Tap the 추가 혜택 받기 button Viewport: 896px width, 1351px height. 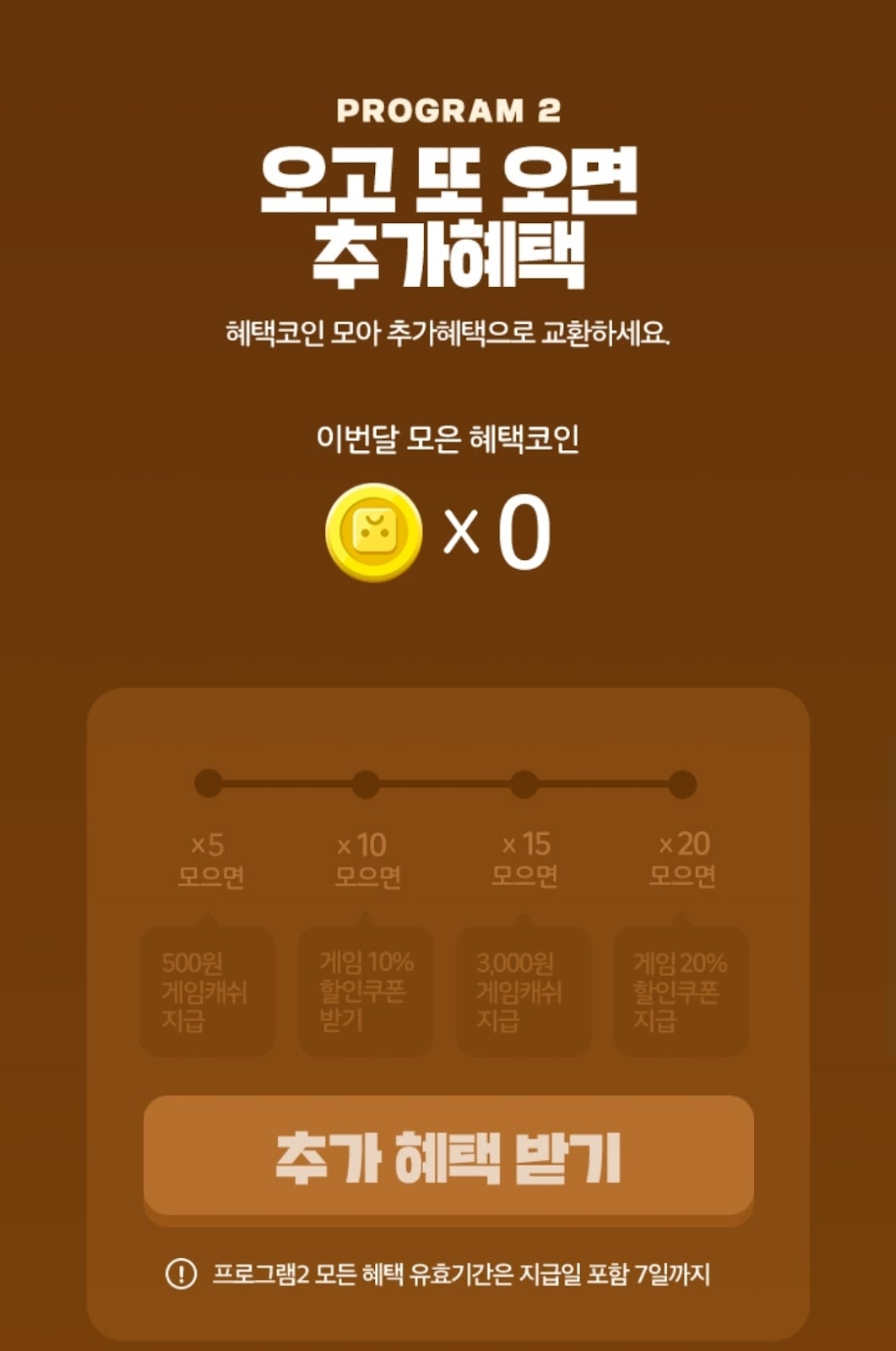pos(448,1157)
